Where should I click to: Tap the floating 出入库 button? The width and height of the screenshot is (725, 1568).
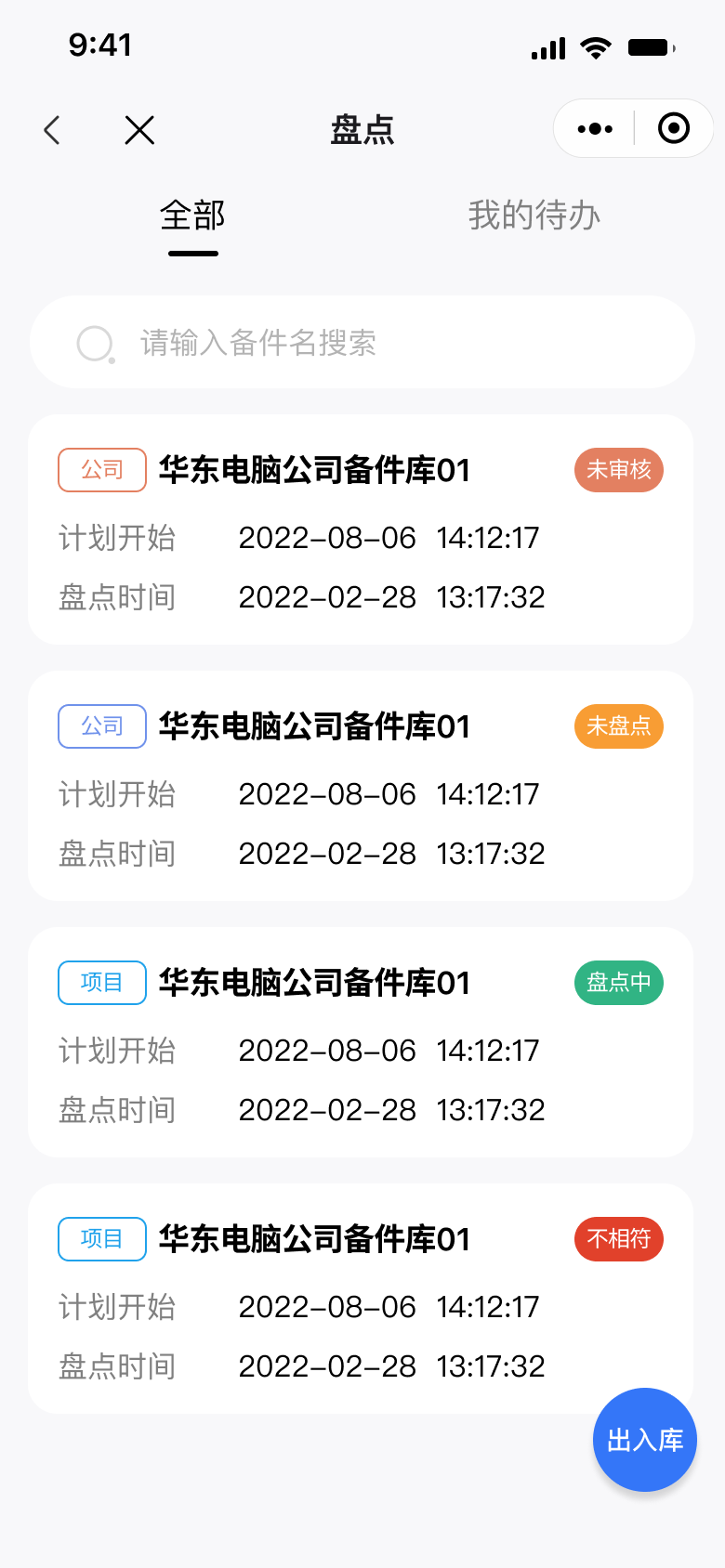tap(645, 1440)
